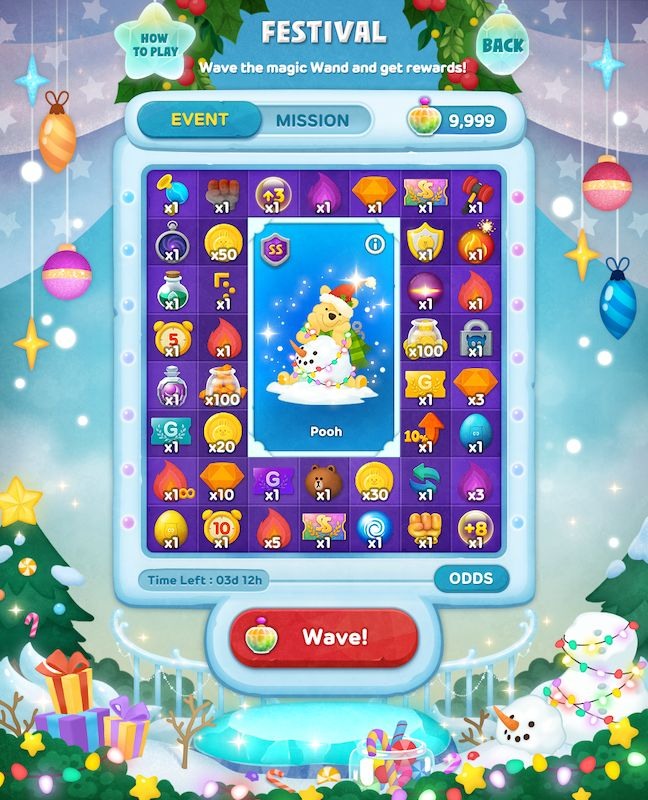This screenshot has width=648, height=800.
Task: Open the How to Play guide
Action: coord(153,44)
